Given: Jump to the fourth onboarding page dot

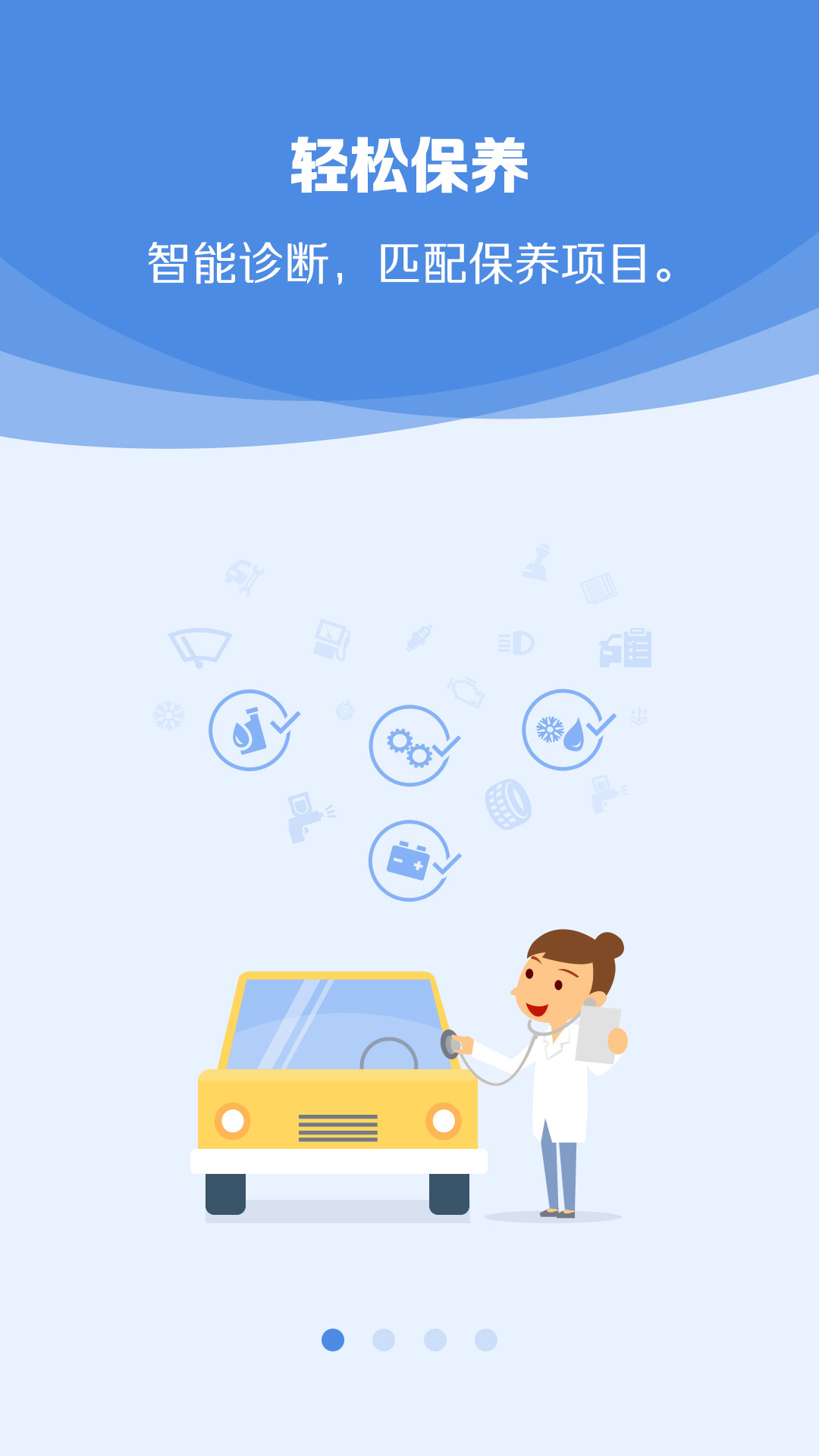Looking at the screenshot, I should pos(486,1340).
